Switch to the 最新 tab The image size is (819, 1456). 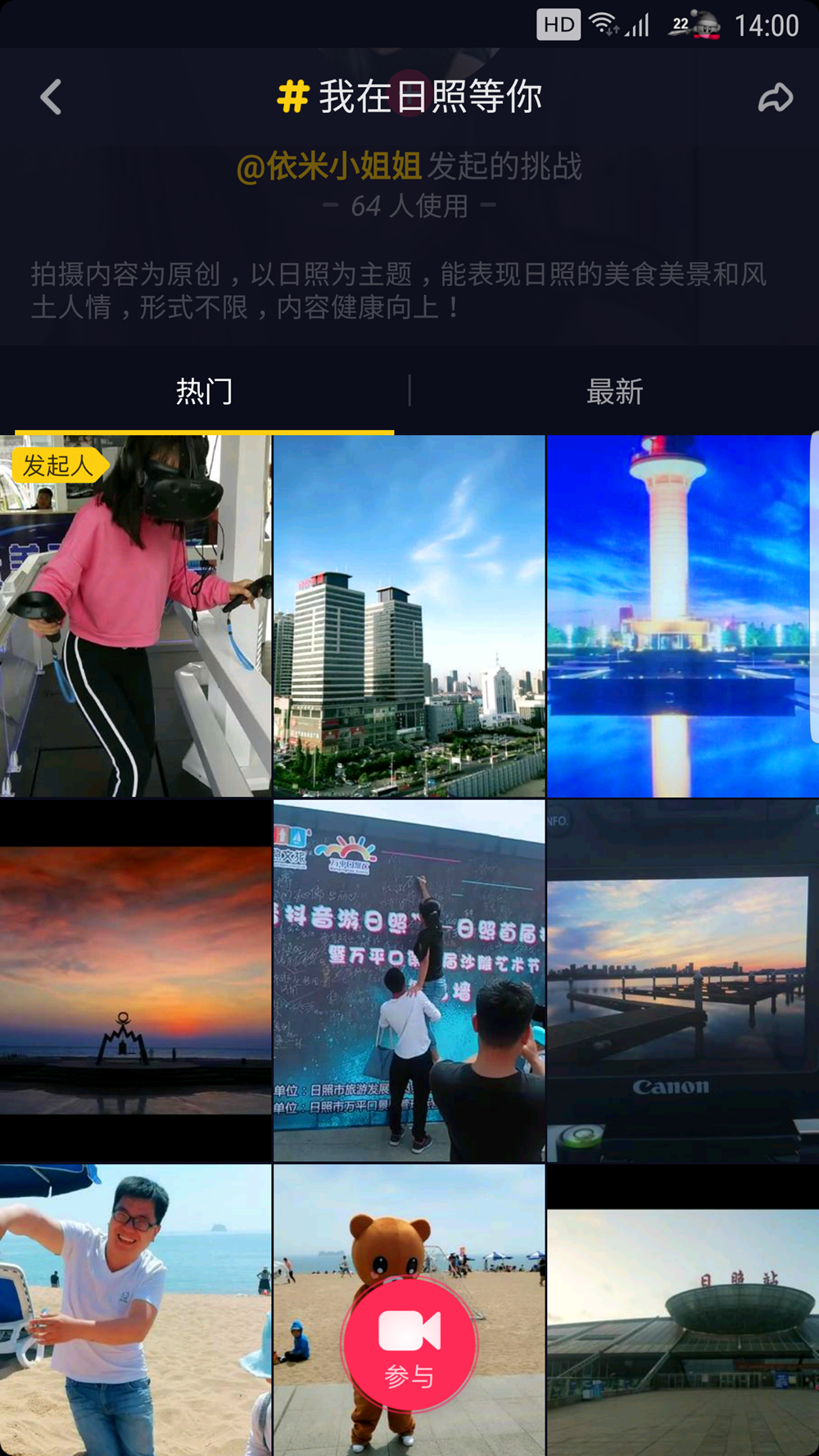tap(614, 392)
